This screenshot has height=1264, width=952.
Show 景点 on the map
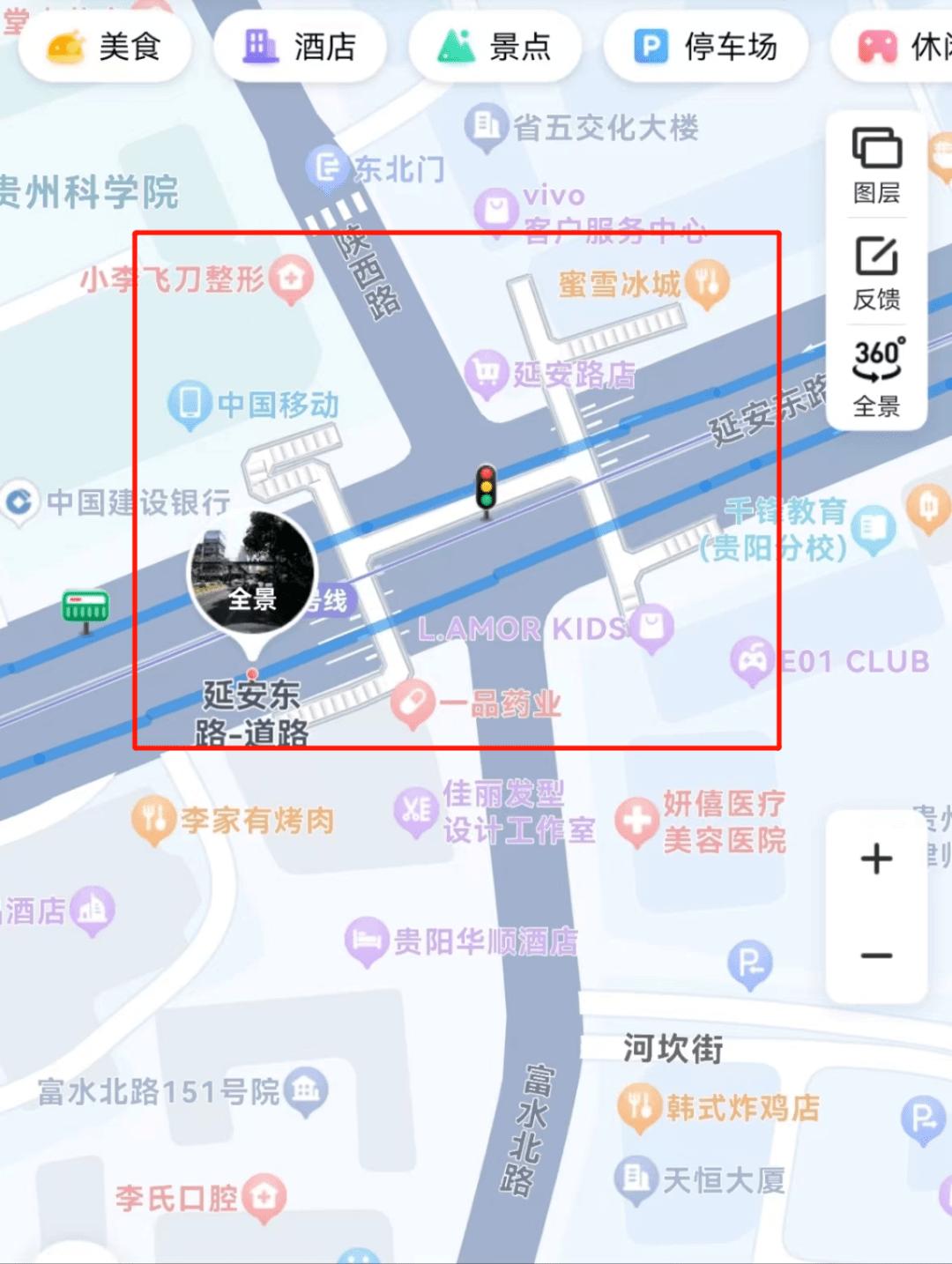point(495,46)
